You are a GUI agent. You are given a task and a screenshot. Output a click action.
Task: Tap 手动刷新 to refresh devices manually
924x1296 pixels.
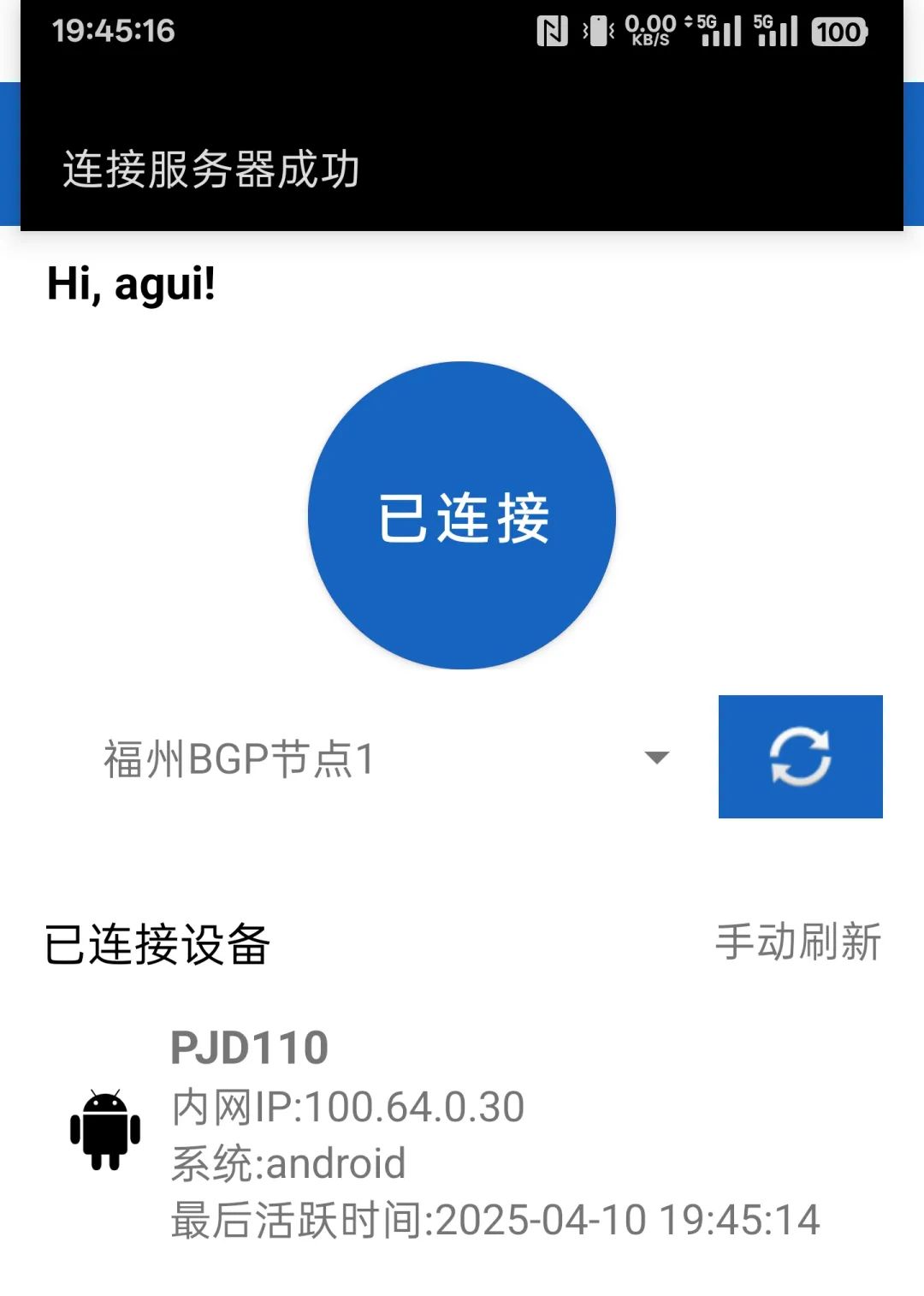800,943
